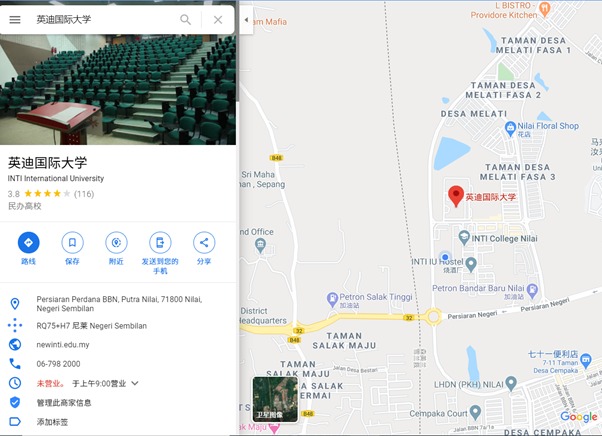Select the address row Persiaran Perdana BBN

click(119, 305)
